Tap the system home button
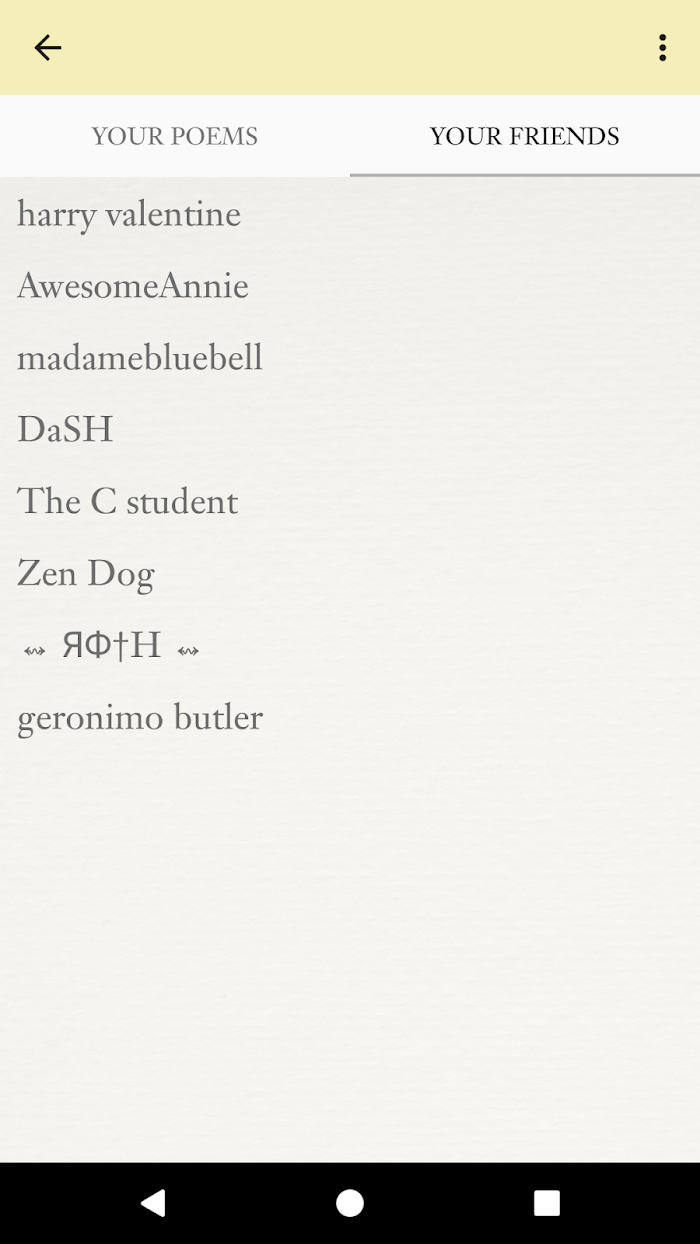The image size is (700, 1244). [350, 1203]
